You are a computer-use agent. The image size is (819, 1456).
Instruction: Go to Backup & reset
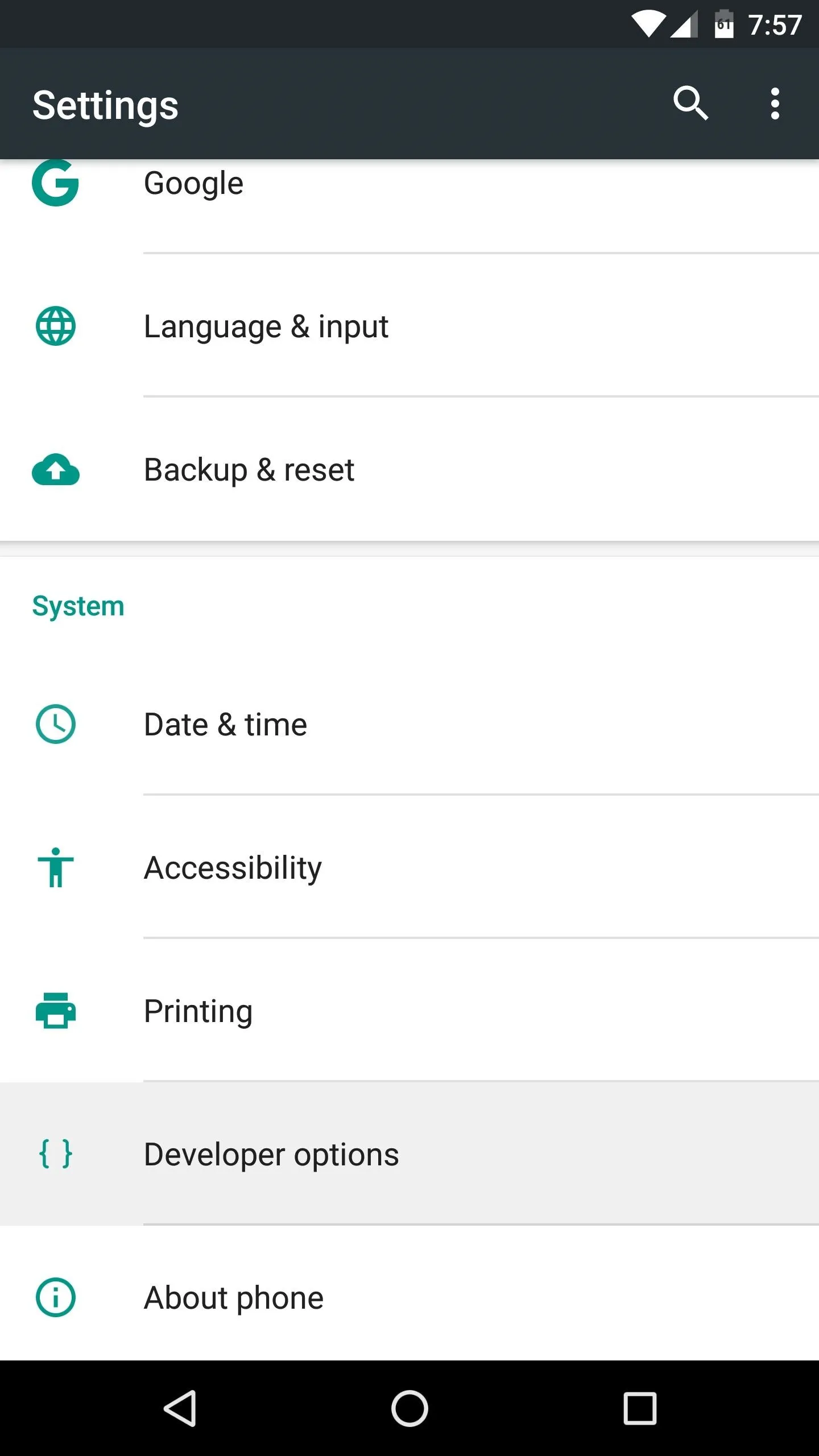tap(409, 469)
